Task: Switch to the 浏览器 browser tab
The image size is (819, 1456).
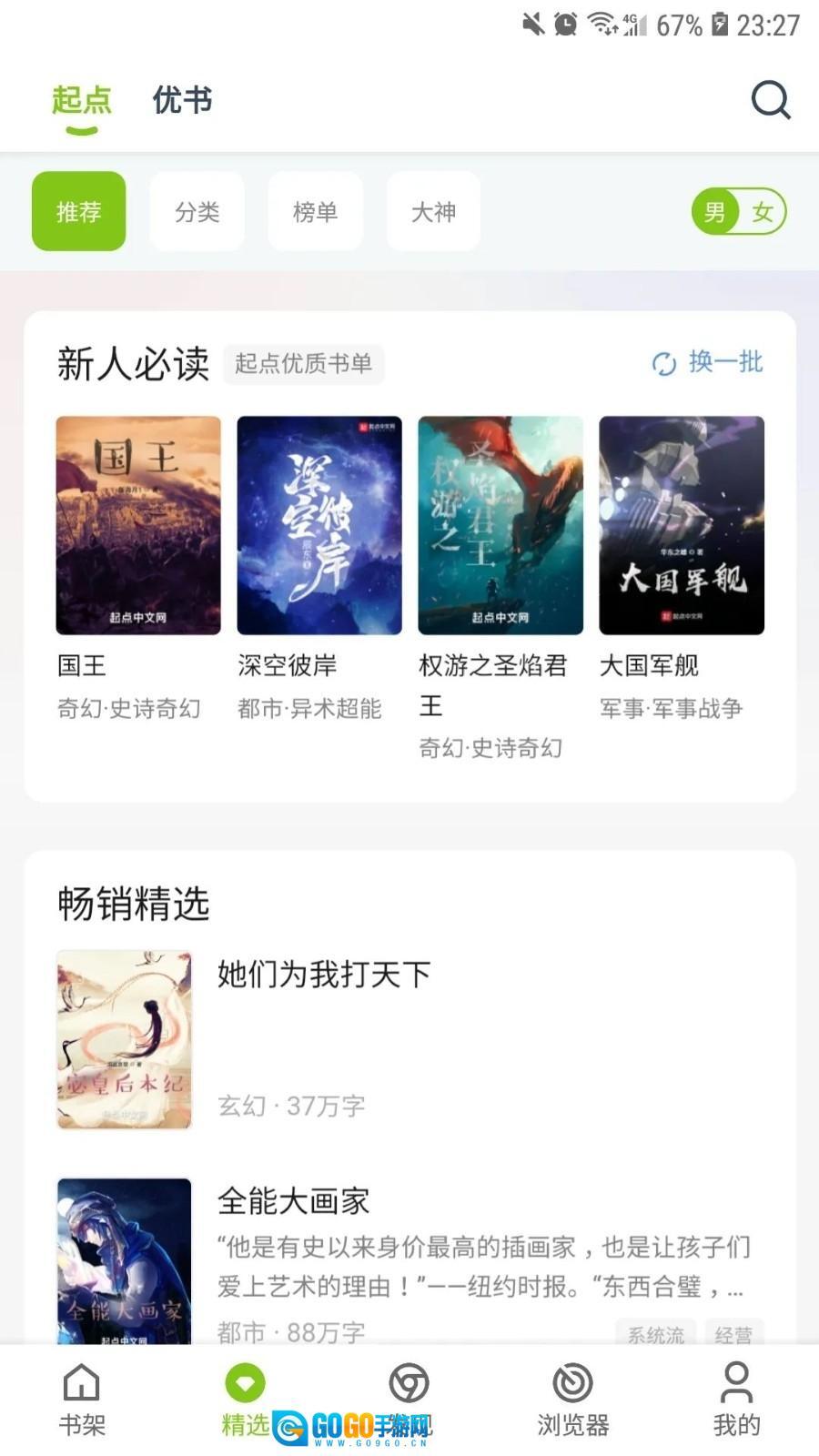Action: point(572,1400)
